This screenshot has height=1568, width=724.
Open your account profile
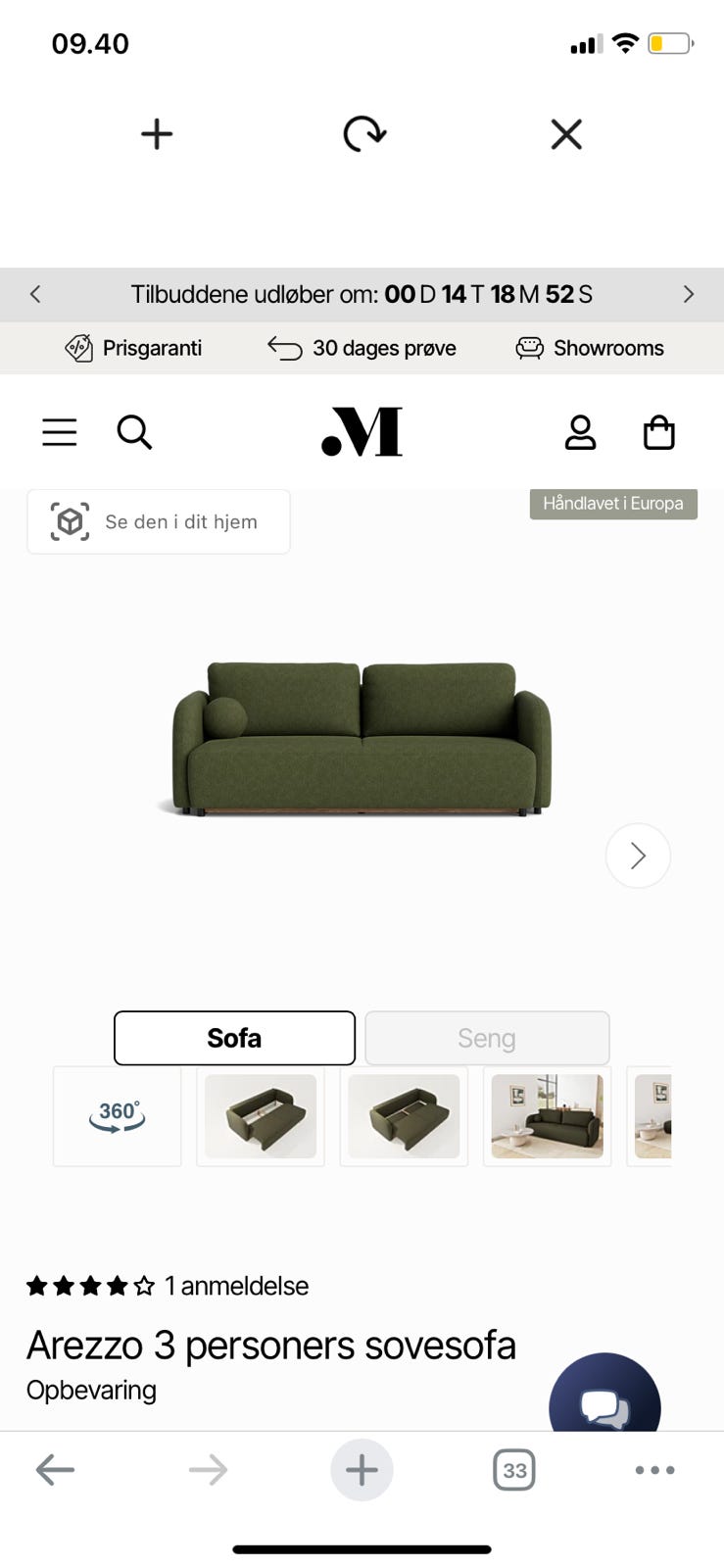pyautogui.click(x=581, y=431)
